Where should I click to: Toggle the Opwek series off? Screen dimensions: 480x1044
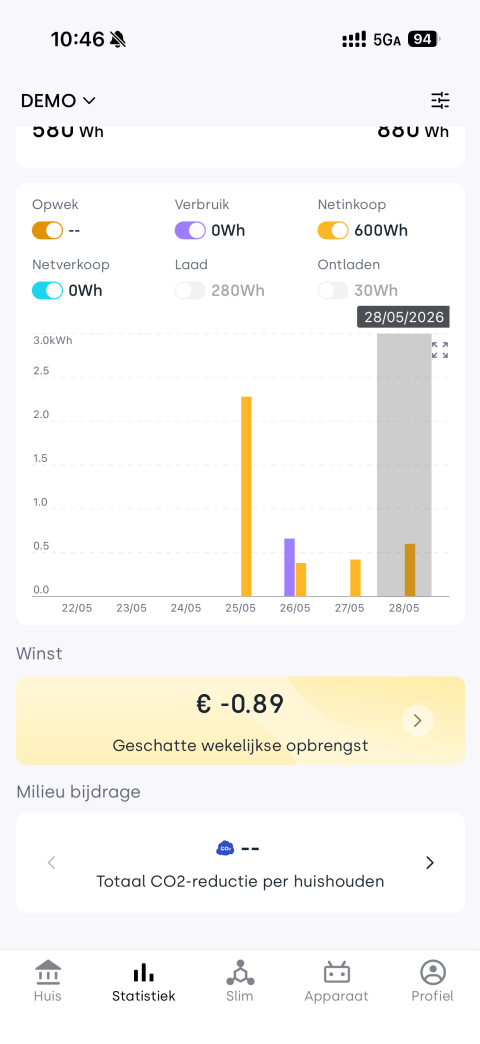(x=47, y=230)
